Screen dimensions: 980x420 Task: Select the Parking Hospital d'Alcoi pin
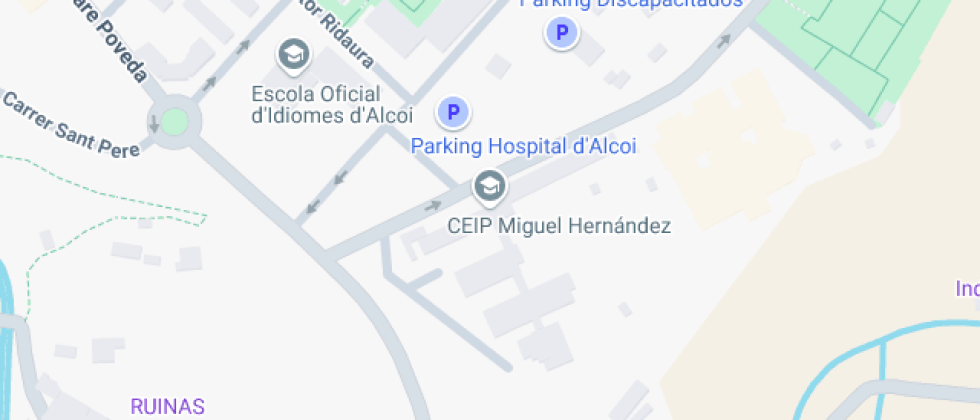coord(454,112)
